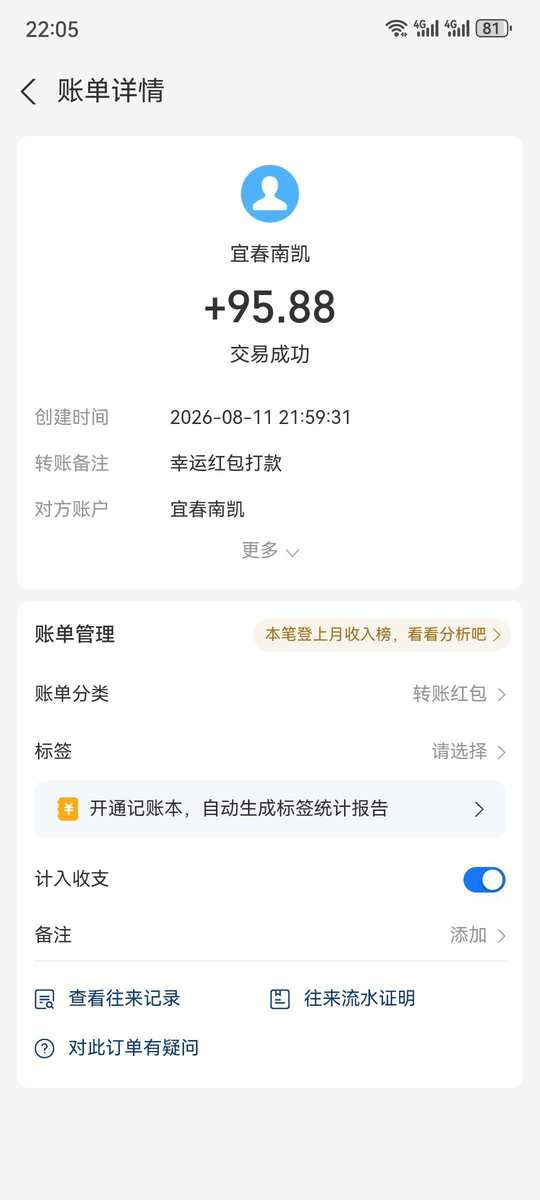Open the 本笔登上月收入榜 analysis banner
540x1200 pixels.
(382, 634)
